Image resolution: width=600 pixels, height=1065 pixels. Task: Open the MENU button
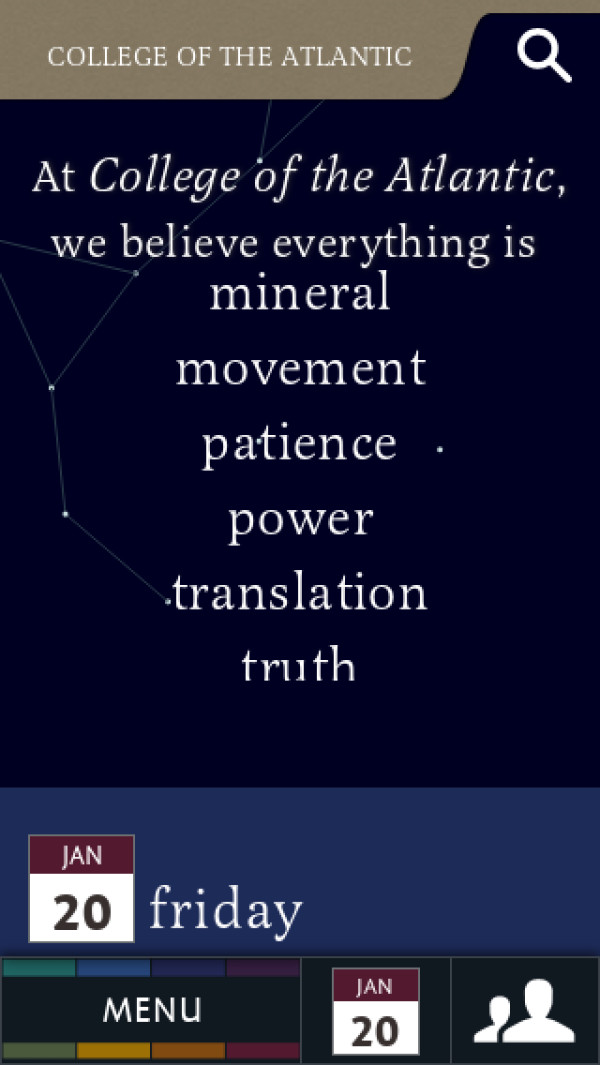pyautogui.click(x=151, y=1010)
